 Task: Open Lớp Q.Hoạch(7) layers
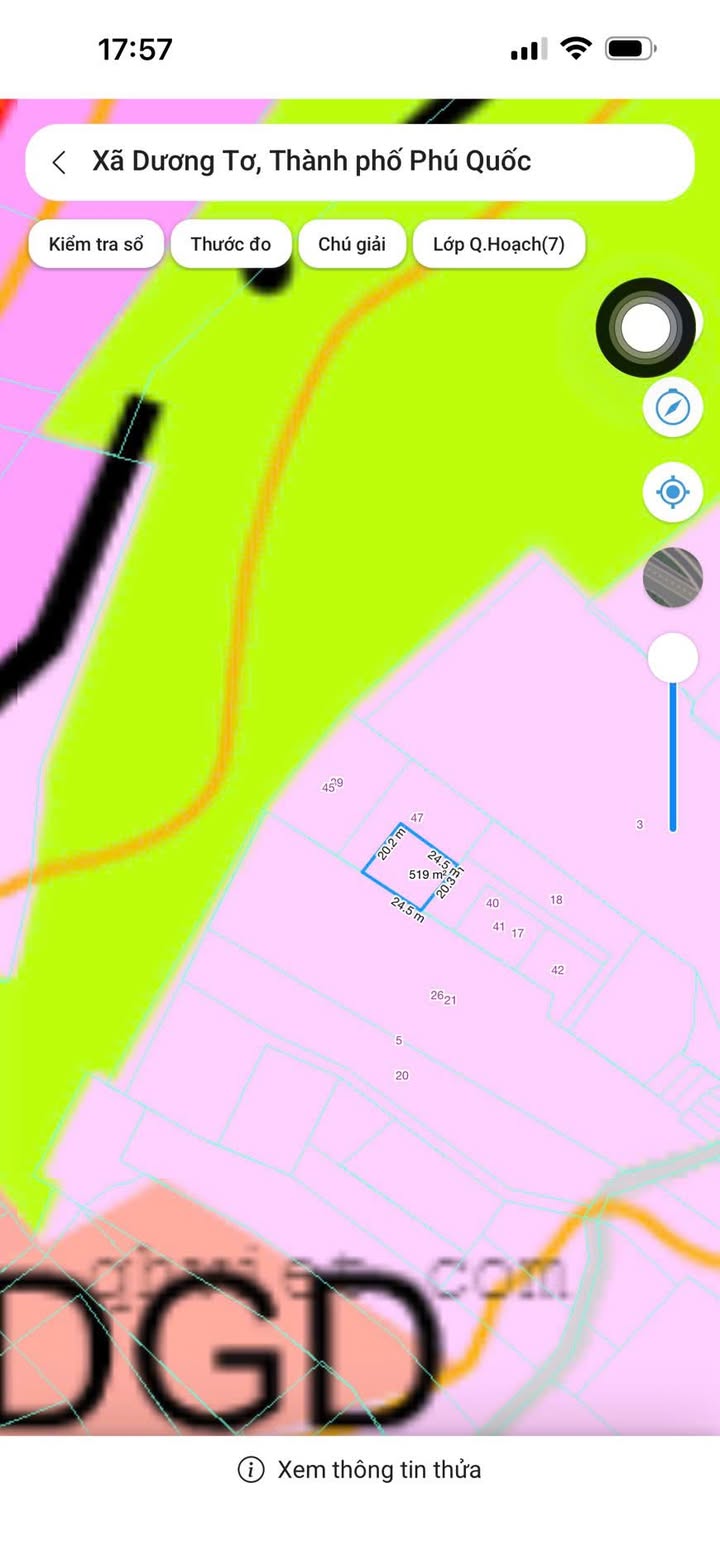tap(498, 244)
